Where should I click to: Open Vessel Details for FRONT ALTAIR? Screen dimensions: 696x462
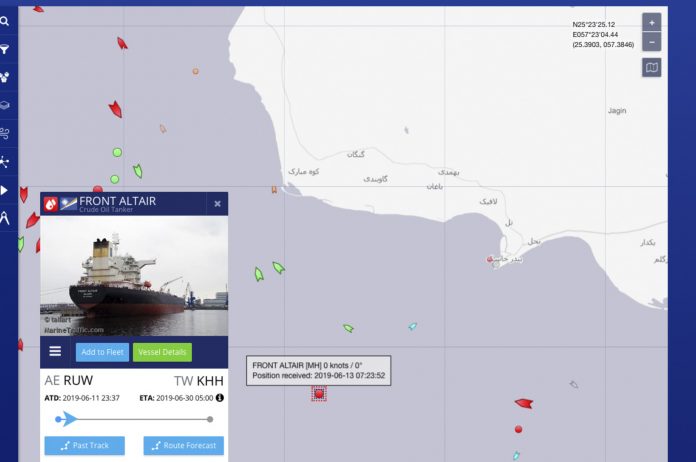162,352
